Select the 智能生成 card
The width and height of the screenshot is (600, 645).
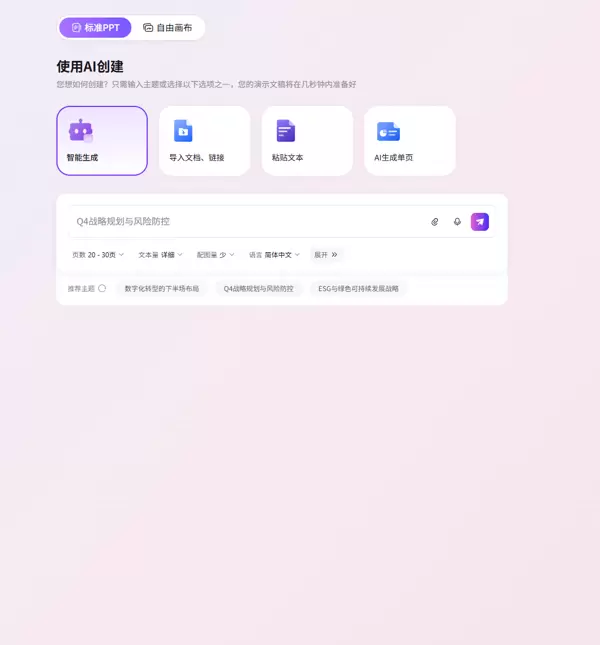[102, 141]
